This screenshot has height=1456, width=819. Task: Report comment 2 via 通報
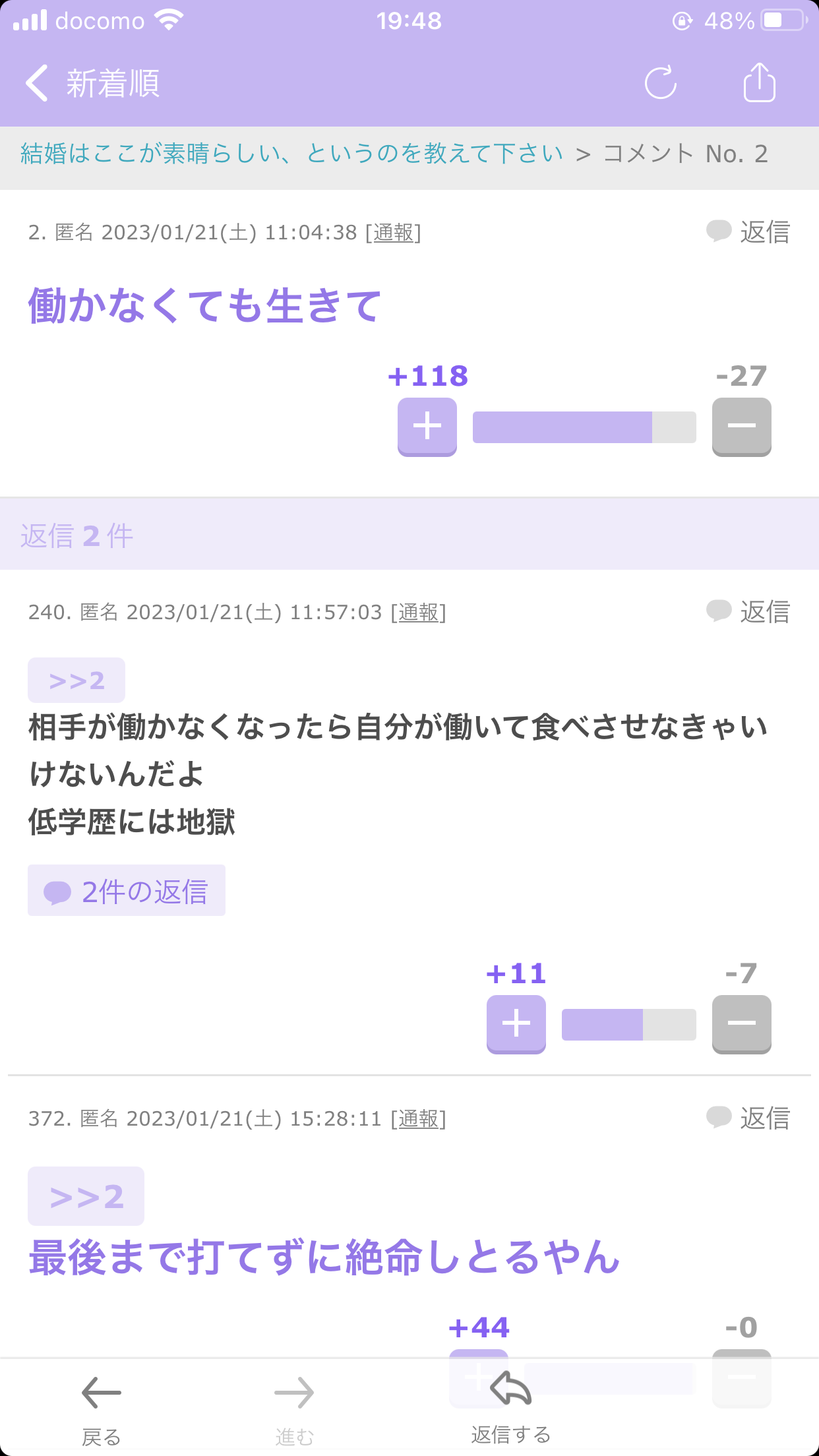coord(393,232)
